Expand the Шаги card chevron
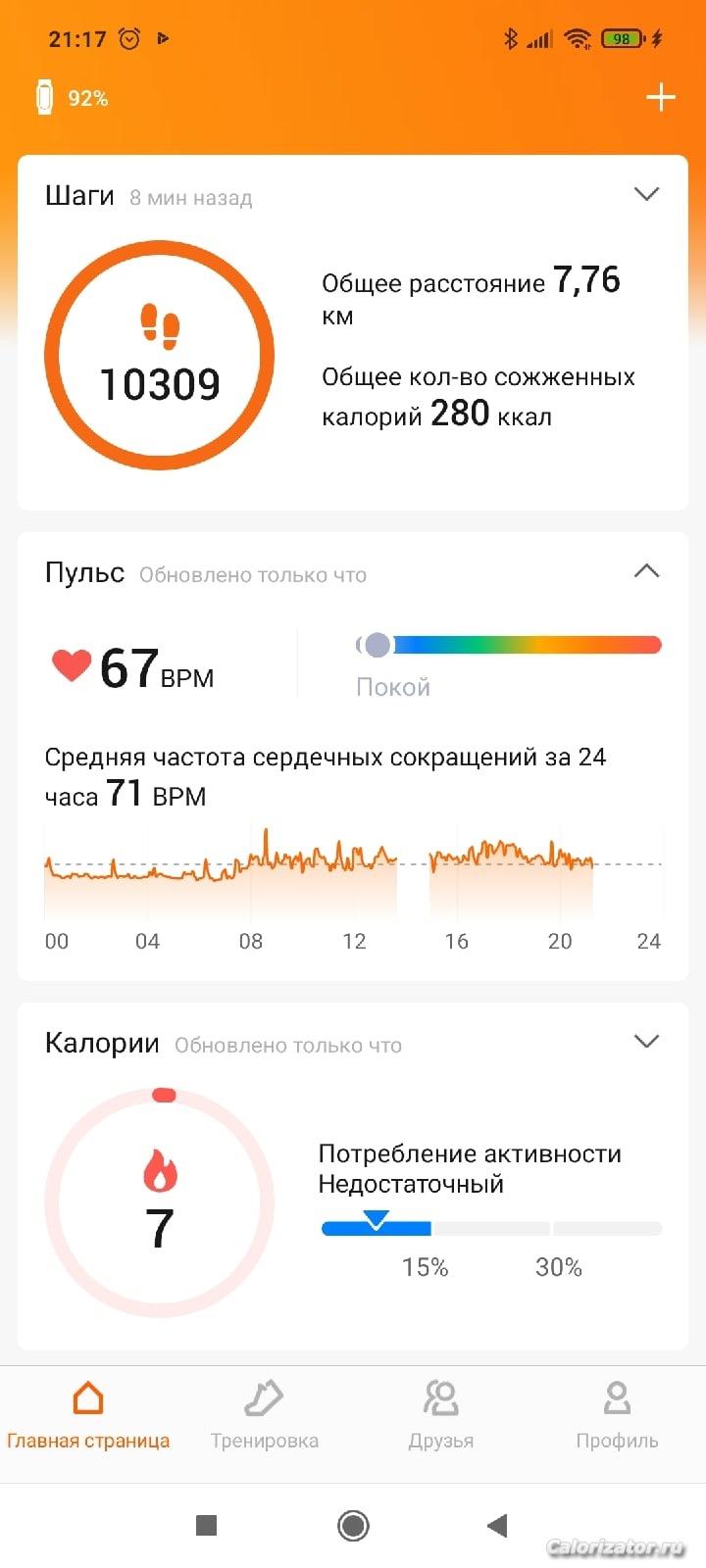Viewport: 706px width, 1568px height. click(646, 194)
